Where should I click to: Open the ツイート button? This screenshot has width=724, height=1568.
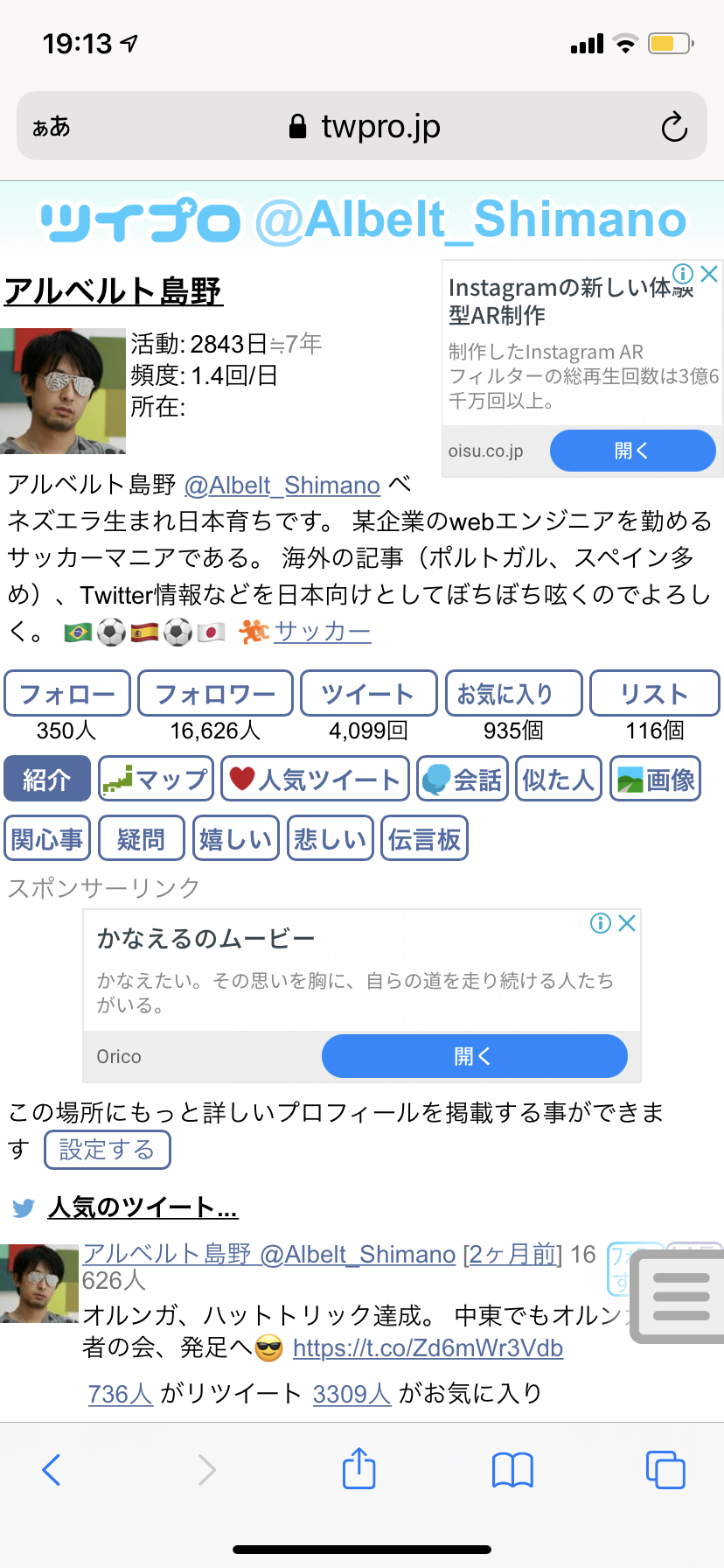[368, 694]
